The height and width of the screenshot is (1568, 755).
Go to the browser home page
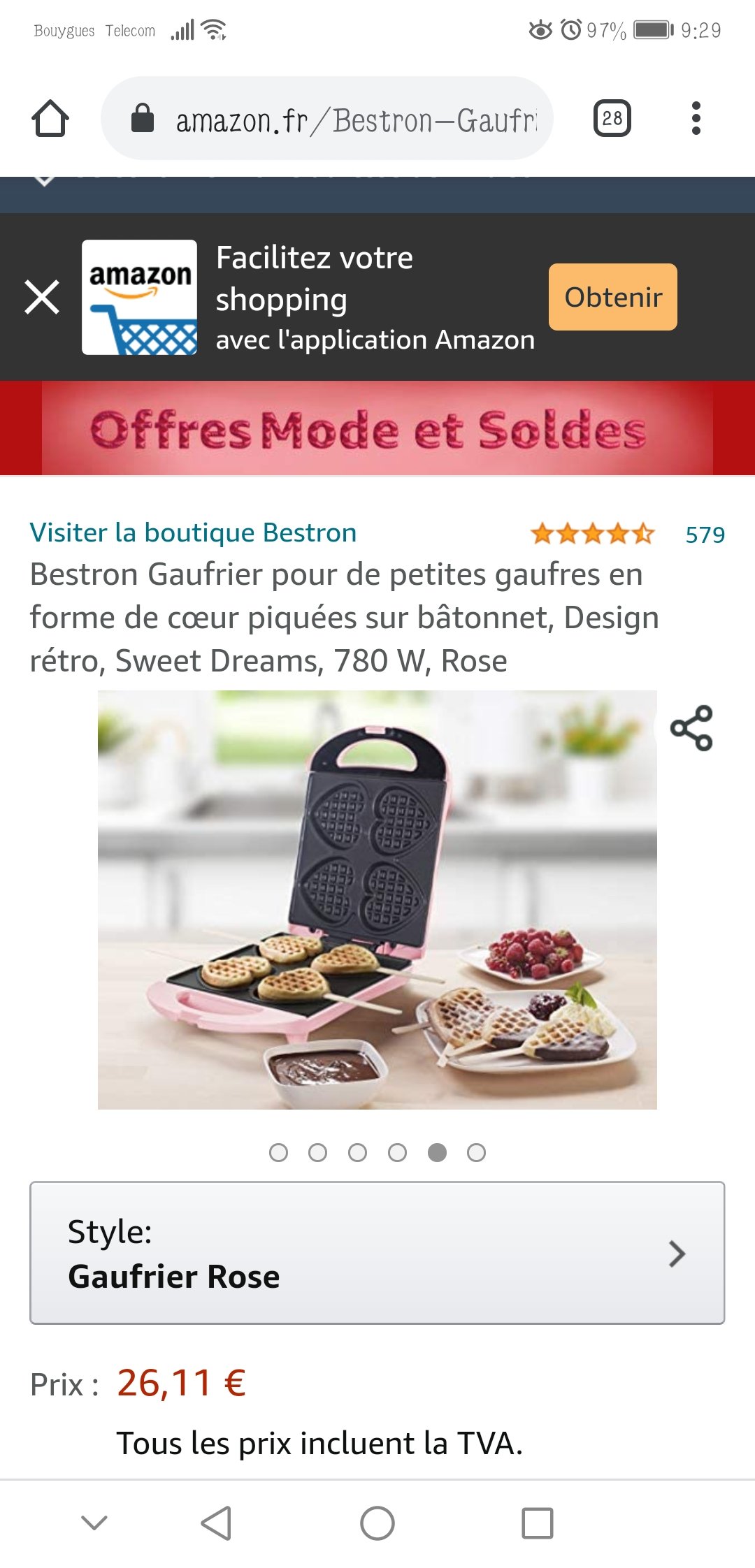pos(50,118)
